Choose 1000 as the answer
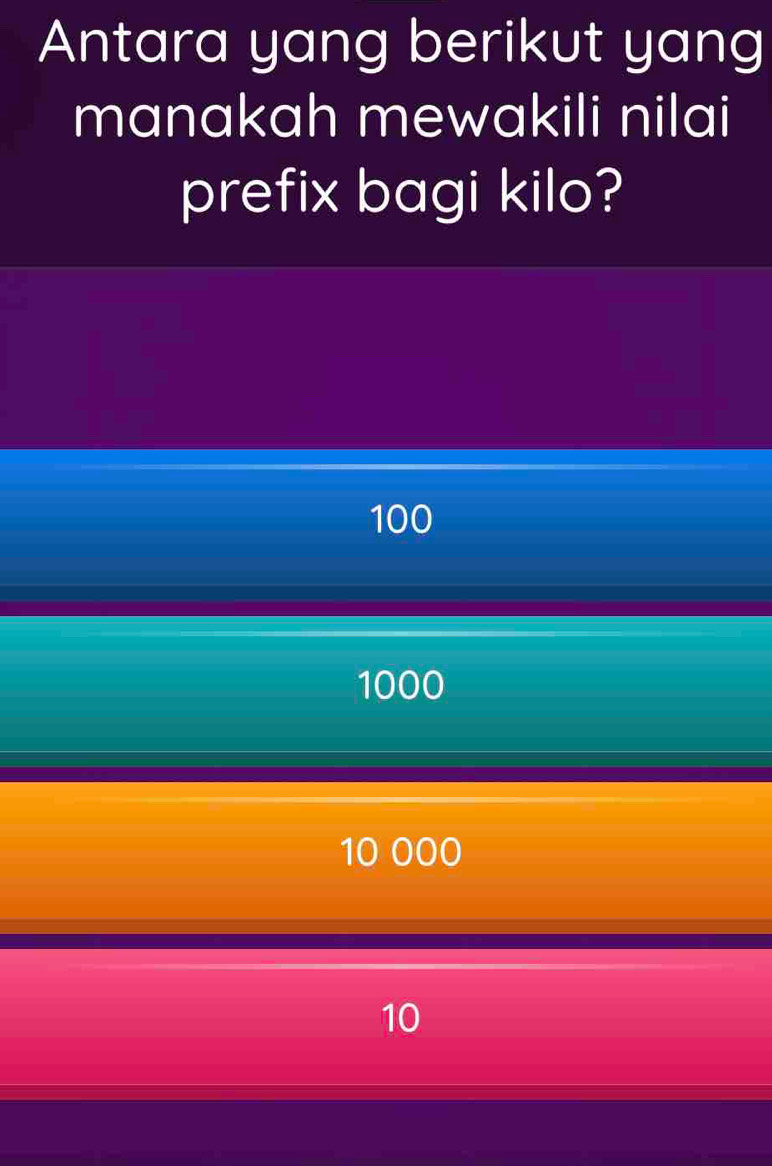 [x=386, y=687]
